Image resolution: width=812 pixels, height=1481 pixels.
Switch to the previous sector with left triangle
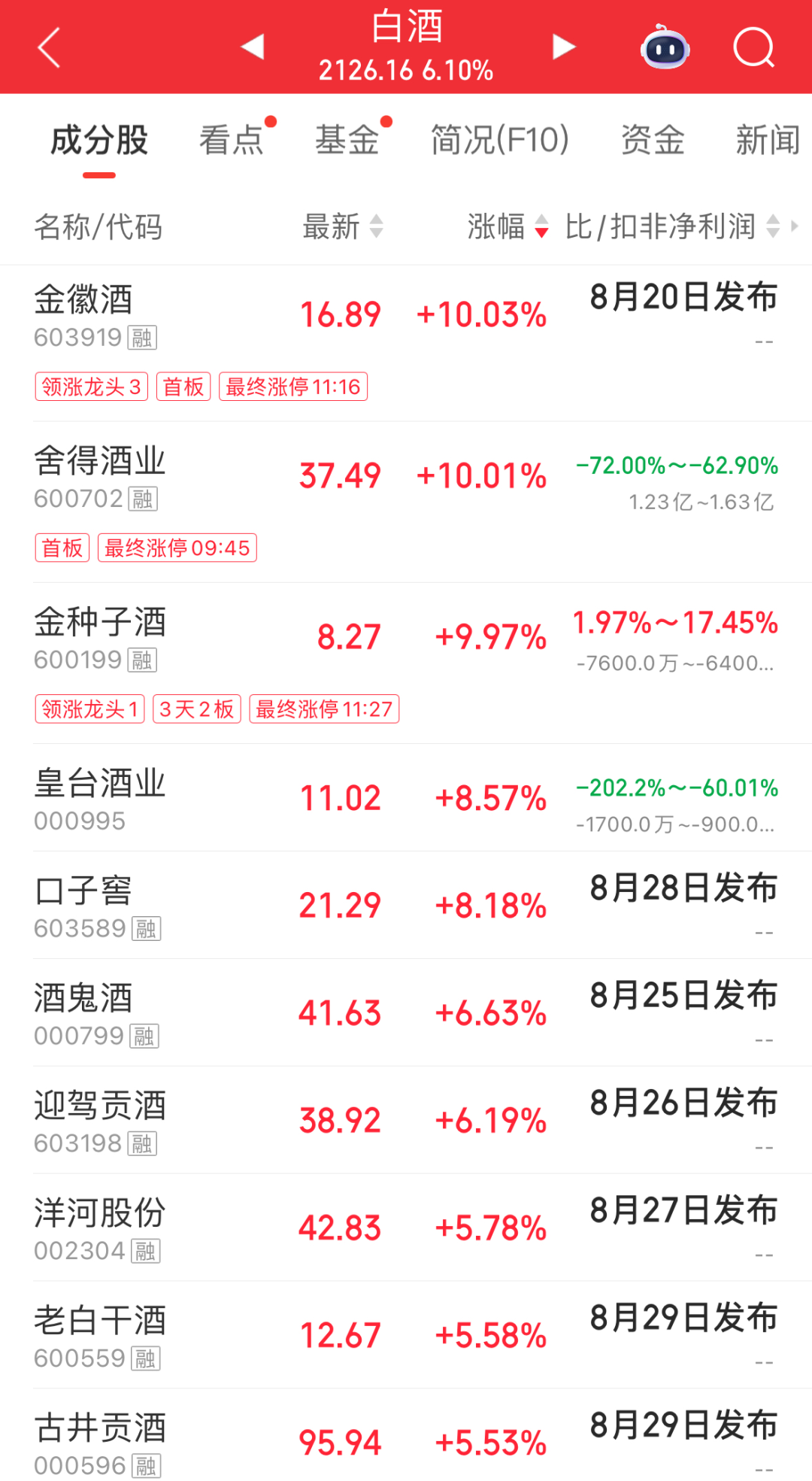253,47
